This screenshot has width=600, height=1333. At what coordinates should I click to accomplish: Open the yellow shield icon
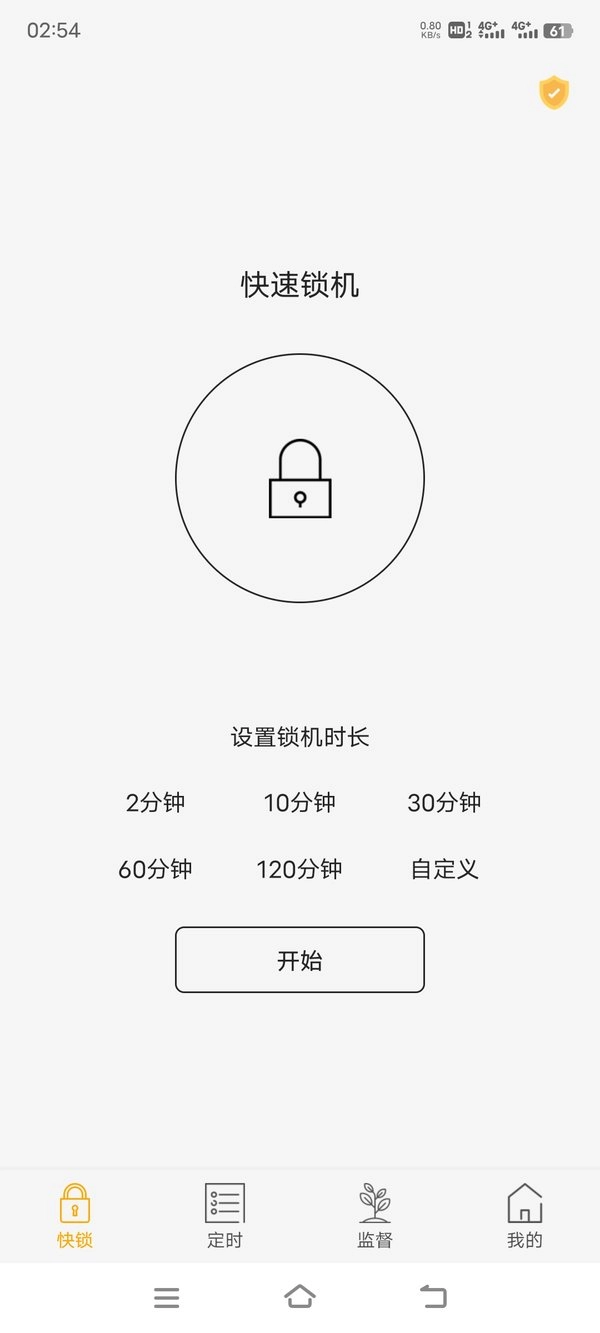(553, 93)
